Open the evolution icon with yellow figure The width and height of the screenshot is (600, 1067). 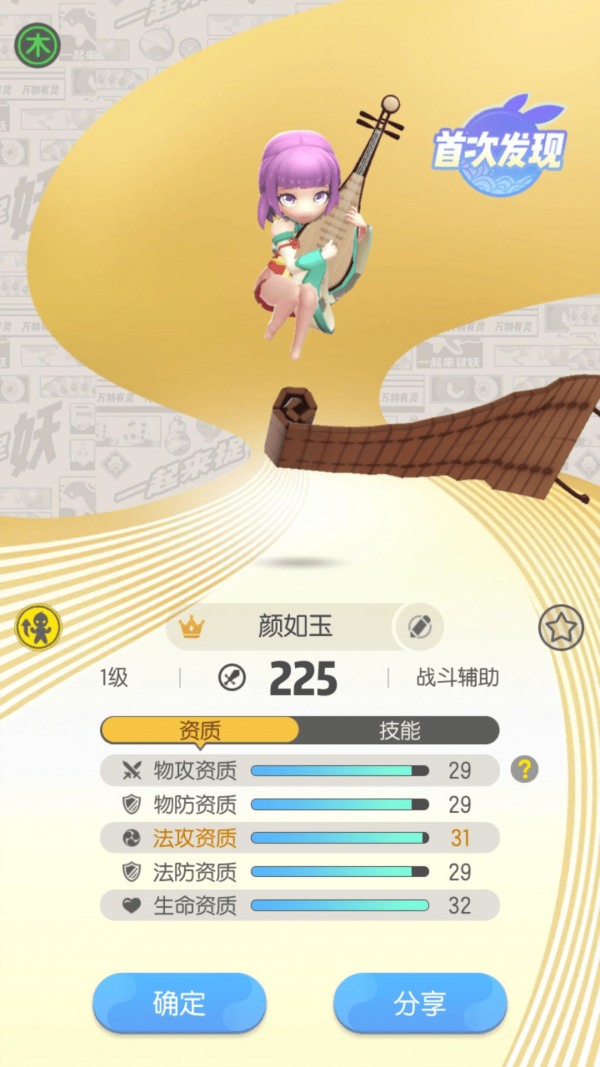[x=38, y=627]
